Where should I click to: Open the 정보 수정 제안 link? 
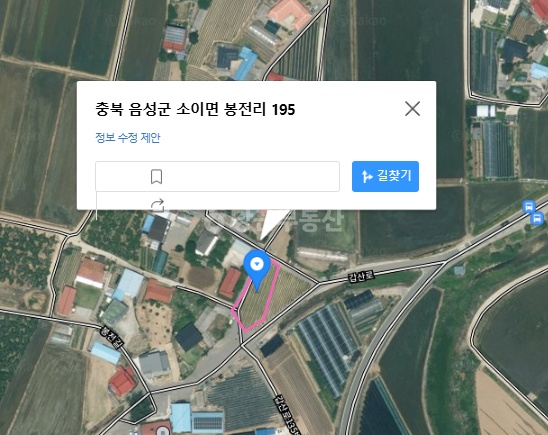(128, 138)
